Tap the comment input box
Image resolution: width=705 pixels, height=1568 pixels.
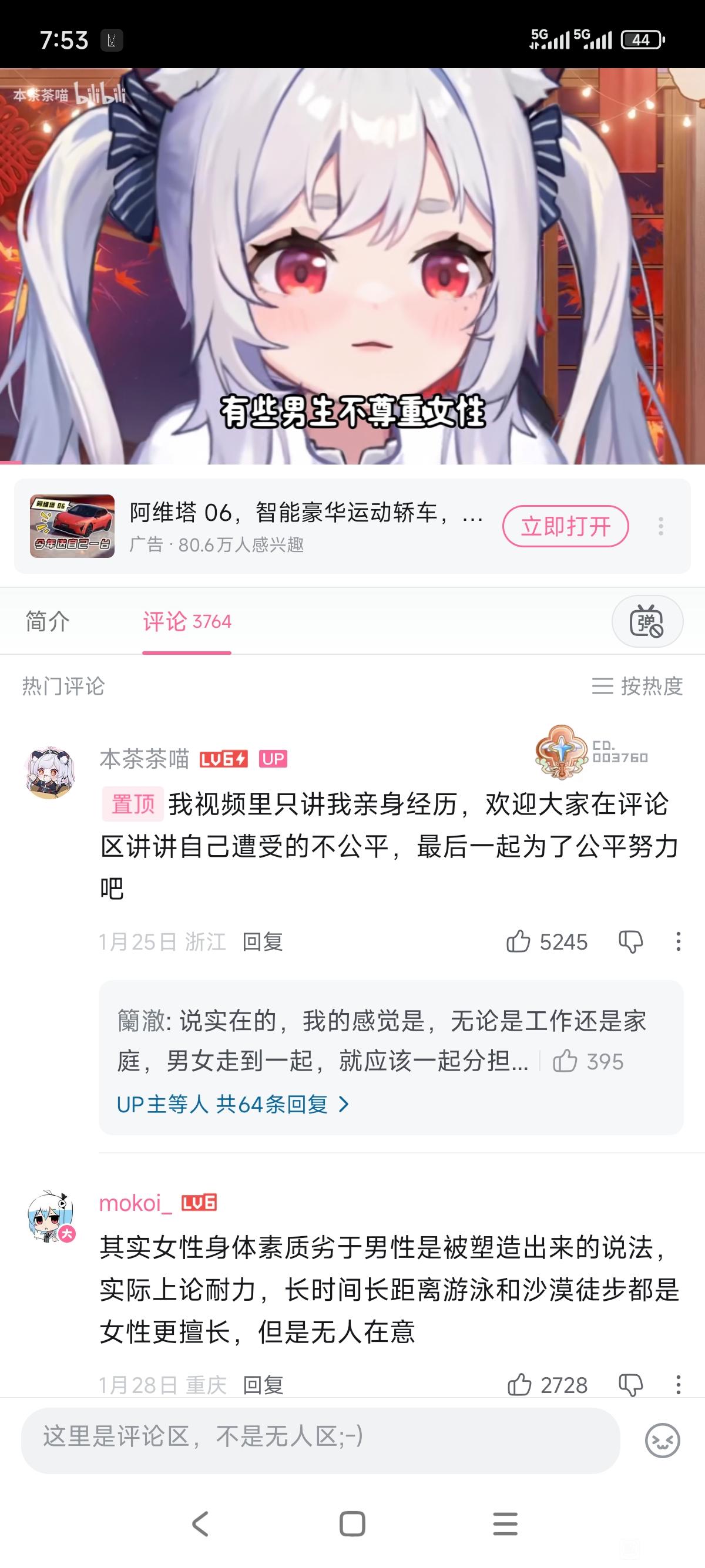coord(320,1439)
